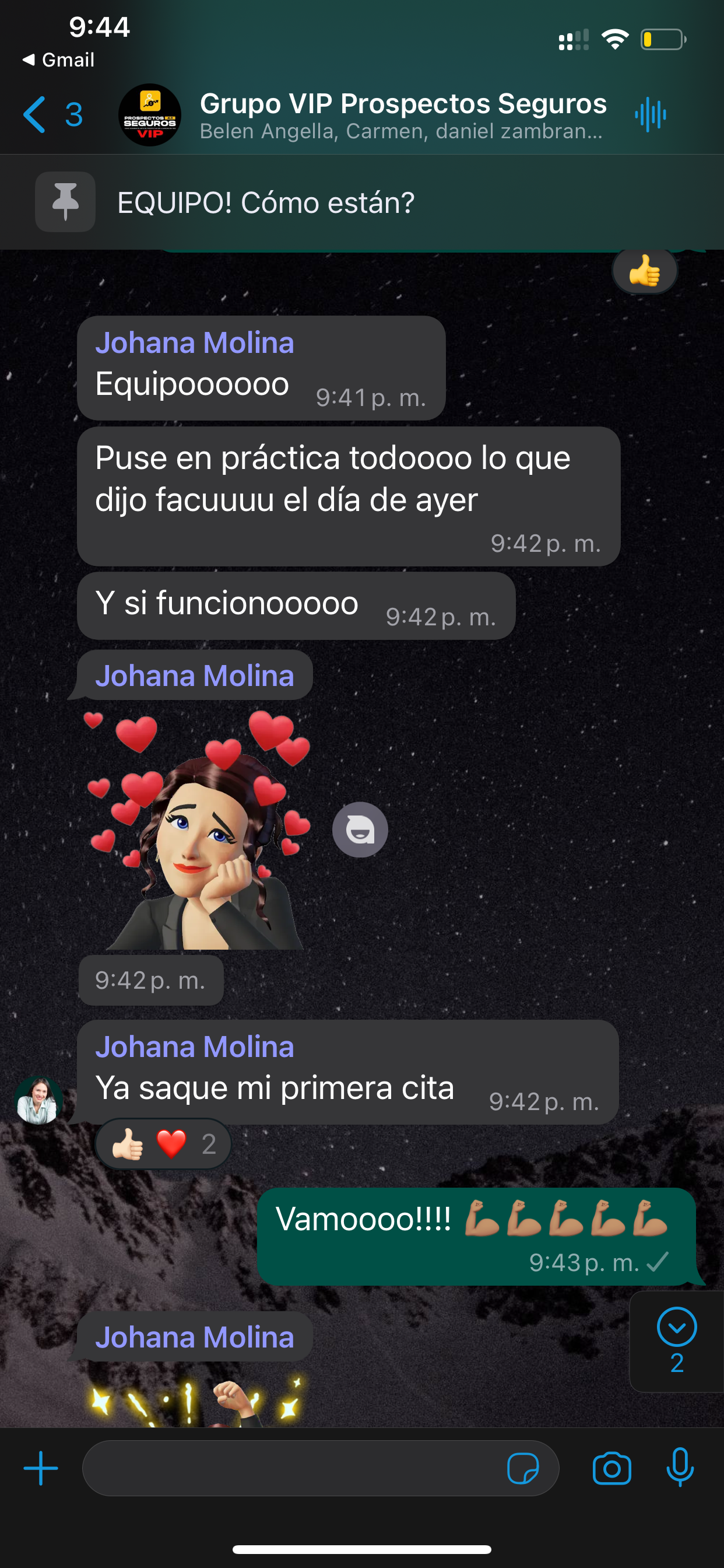Open the attachment plus menu
The height and width of the screenshot is (1568, 724).
click(x=41, y=1468)
